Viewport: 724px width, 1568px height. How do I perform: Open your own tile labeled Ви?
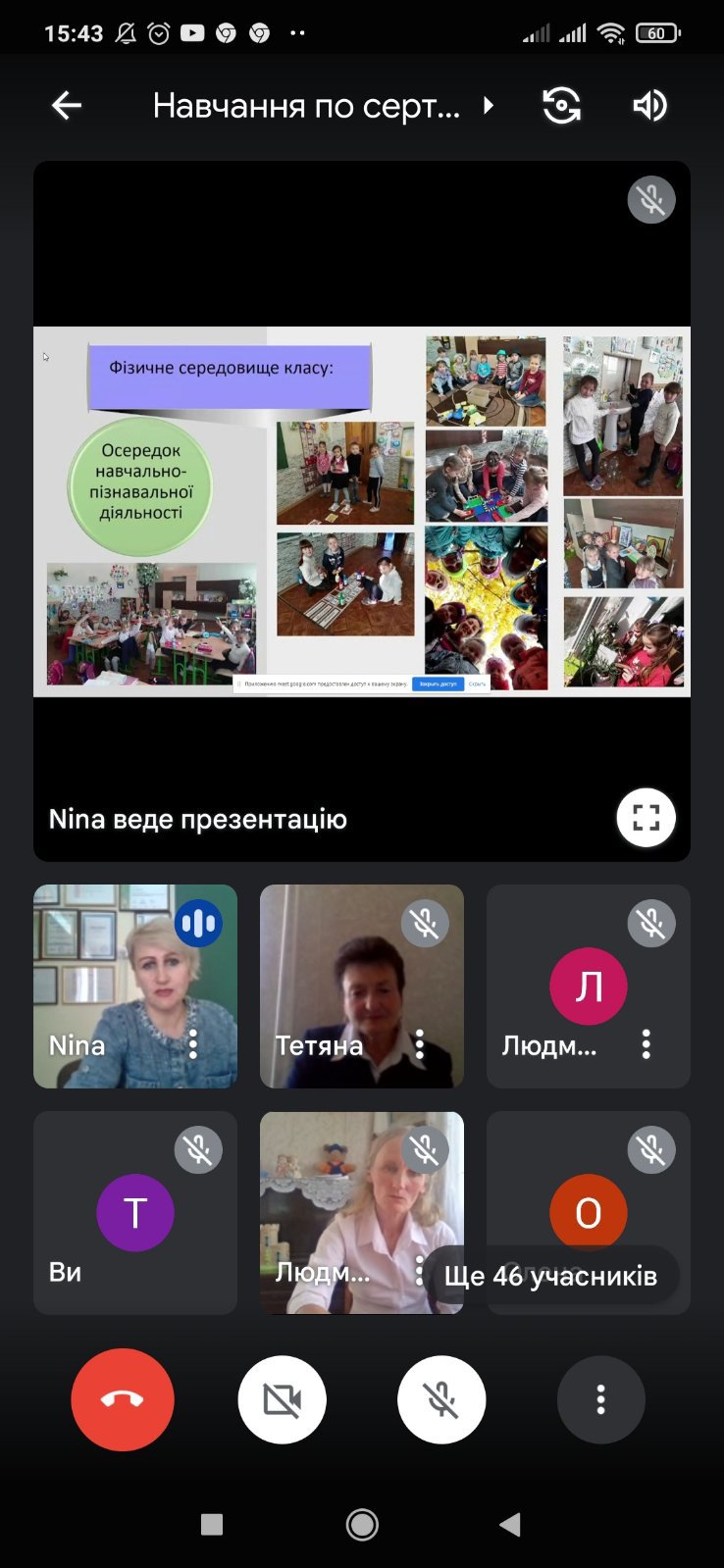pos(135,1213)
